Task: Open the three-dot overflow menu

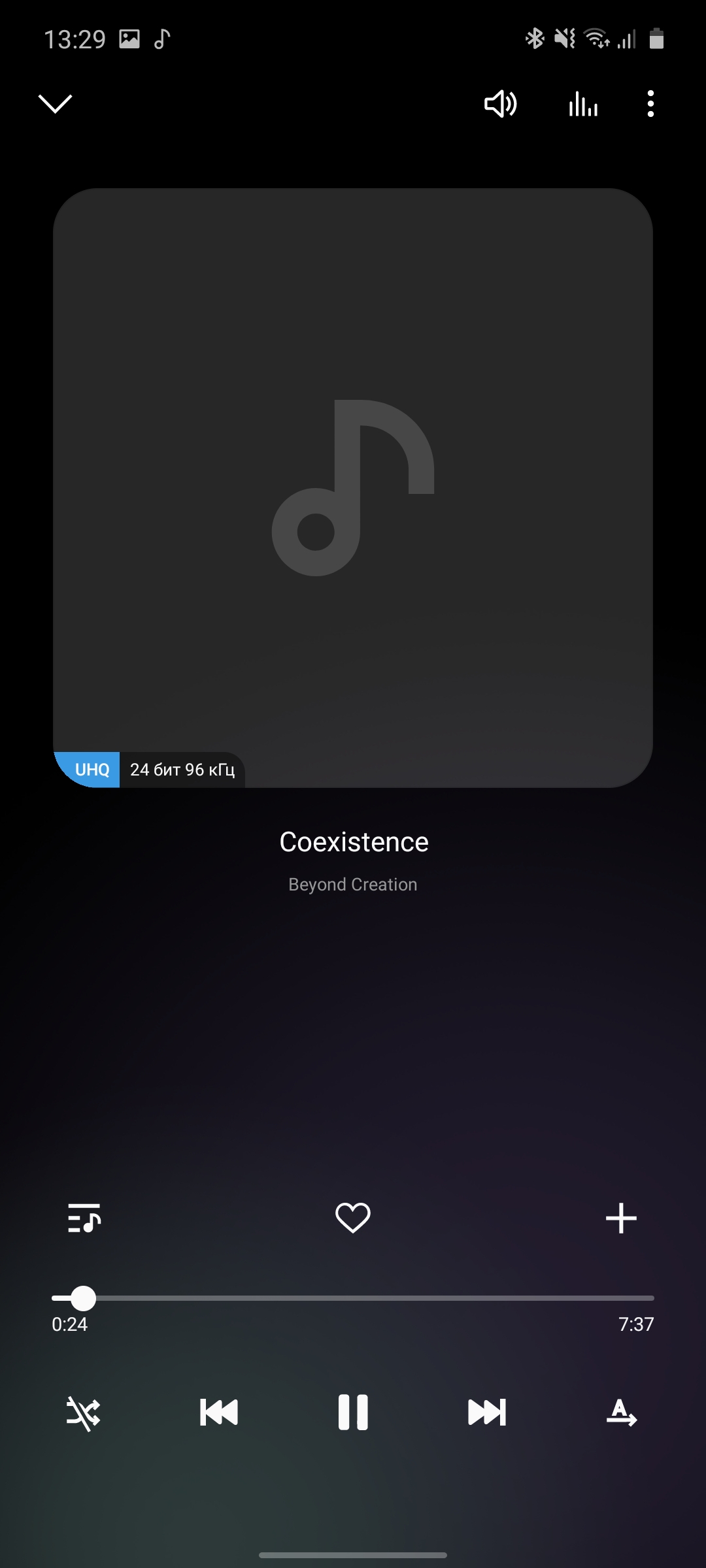Action: [650, 104]
